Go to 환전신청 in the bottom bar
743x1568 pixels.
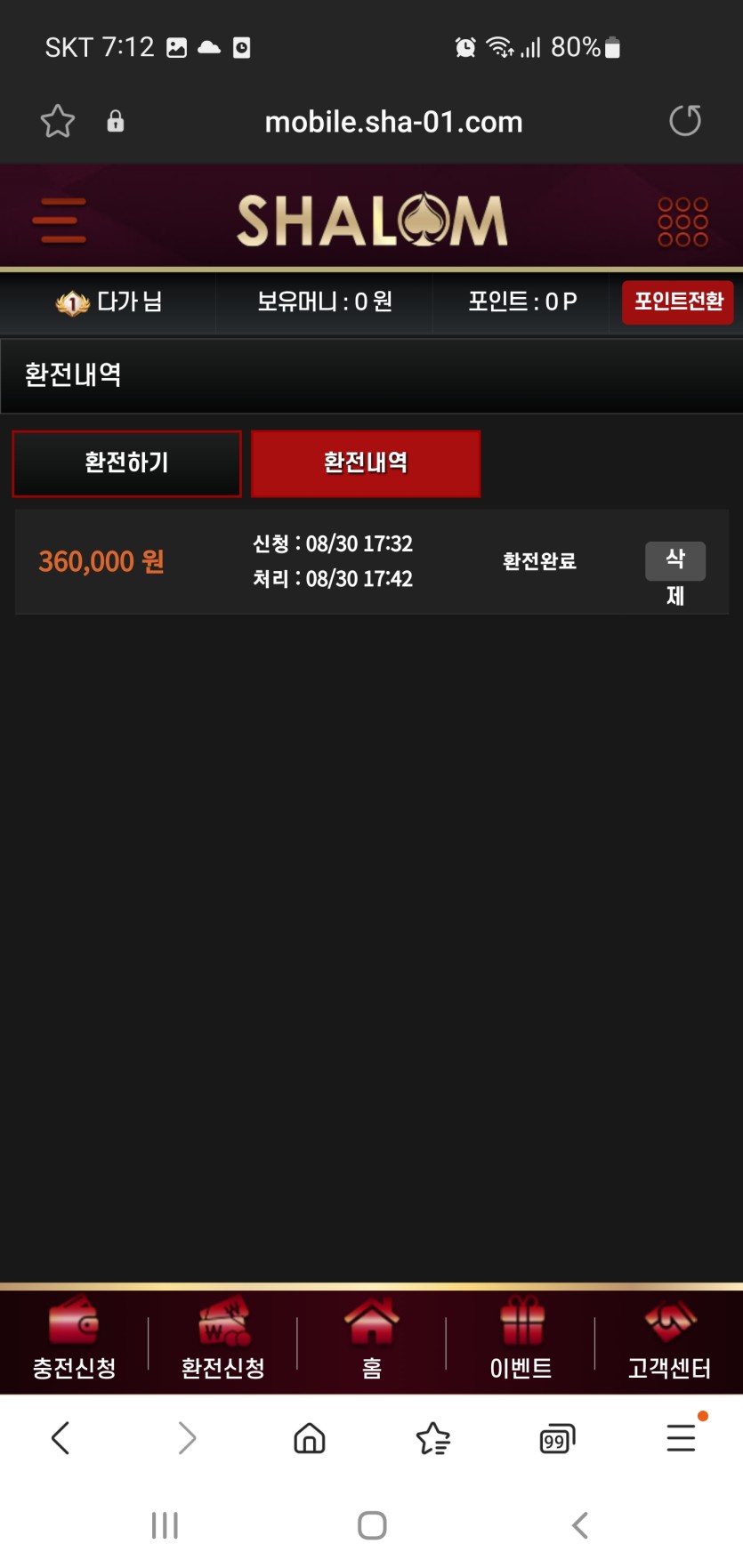pos(223,1339)
